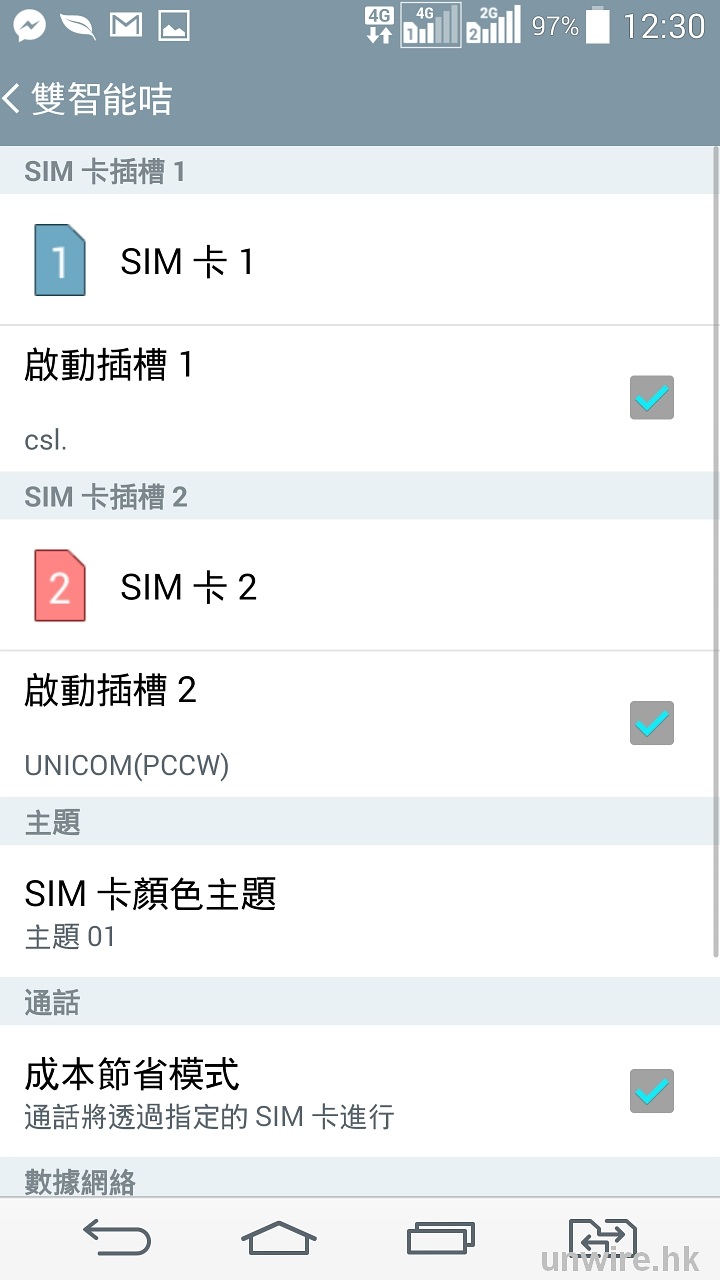Toggle 成本節省模式 checkbox
This screenshot has width=720, height=1280.
652,1091
